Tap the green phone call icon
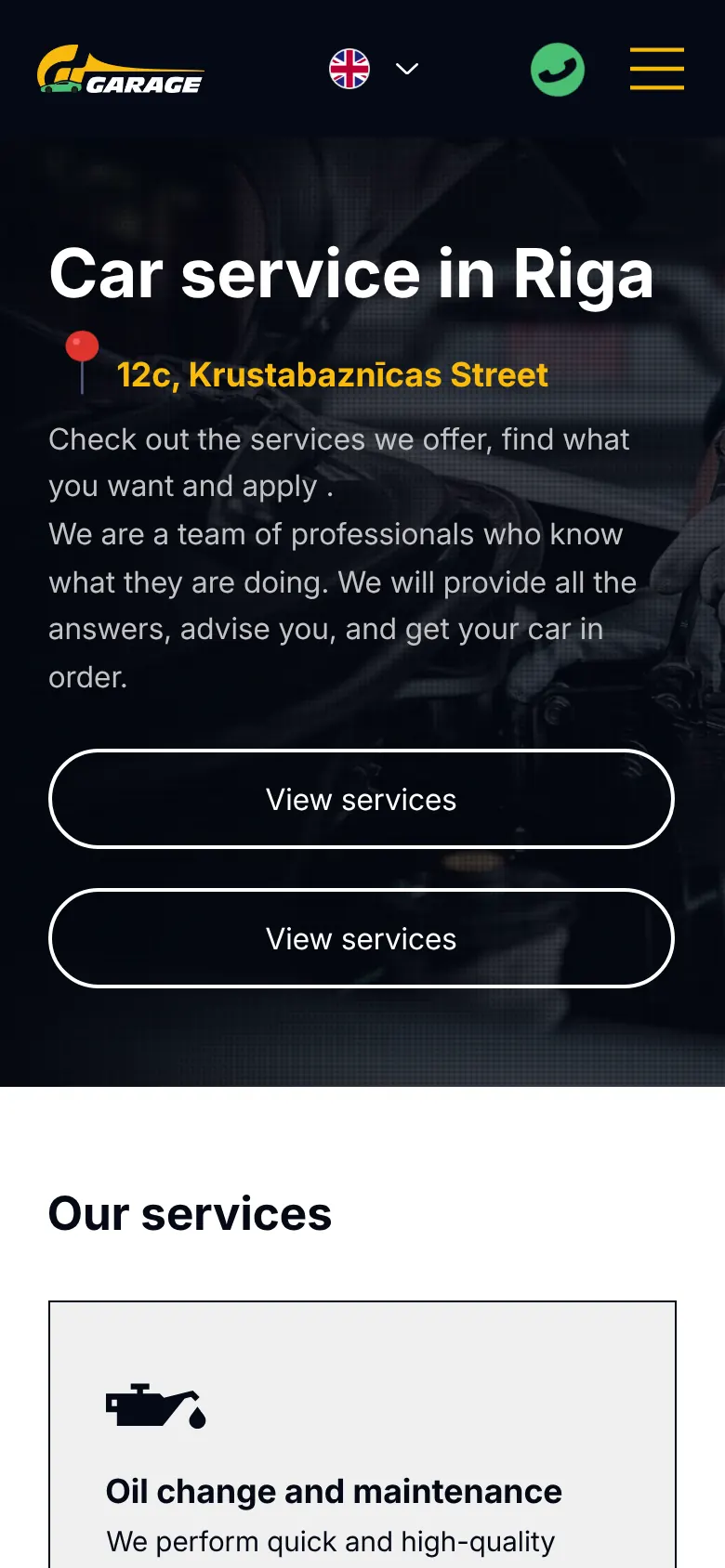 pyautogui.click(x=558, y=70)
